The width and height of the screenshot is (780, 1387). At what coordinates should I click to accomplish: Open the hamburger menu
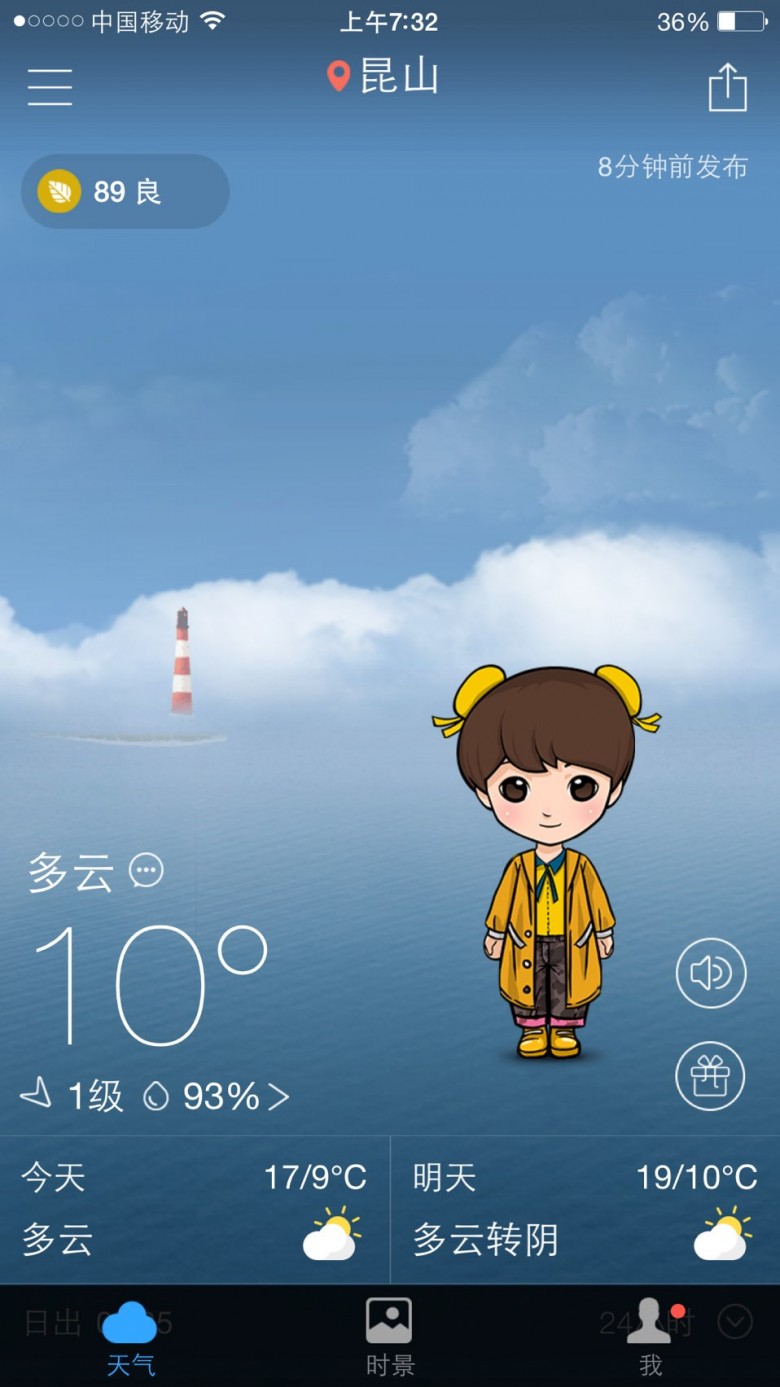point(50,87)
